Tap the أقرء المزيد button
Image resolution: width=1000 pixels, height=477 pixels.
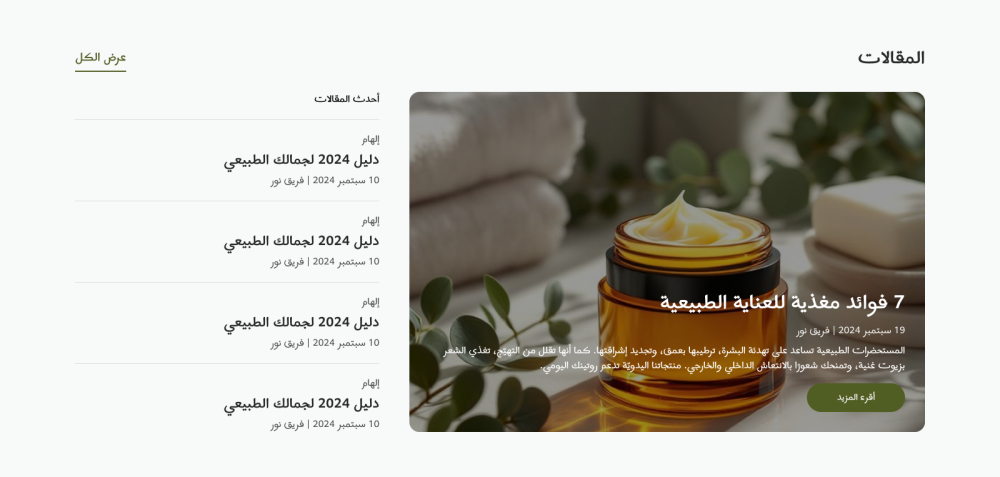click(855, 398)
